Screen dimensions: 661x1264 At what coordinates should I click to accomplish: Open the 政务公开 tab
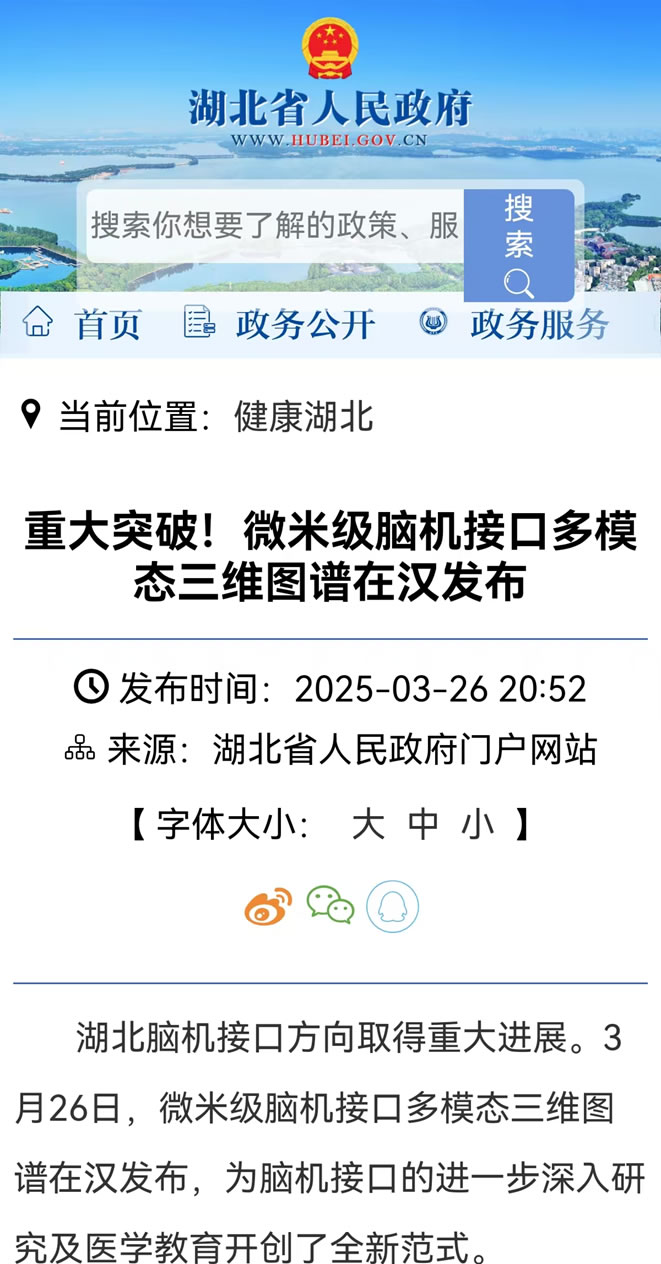point(281,324)
